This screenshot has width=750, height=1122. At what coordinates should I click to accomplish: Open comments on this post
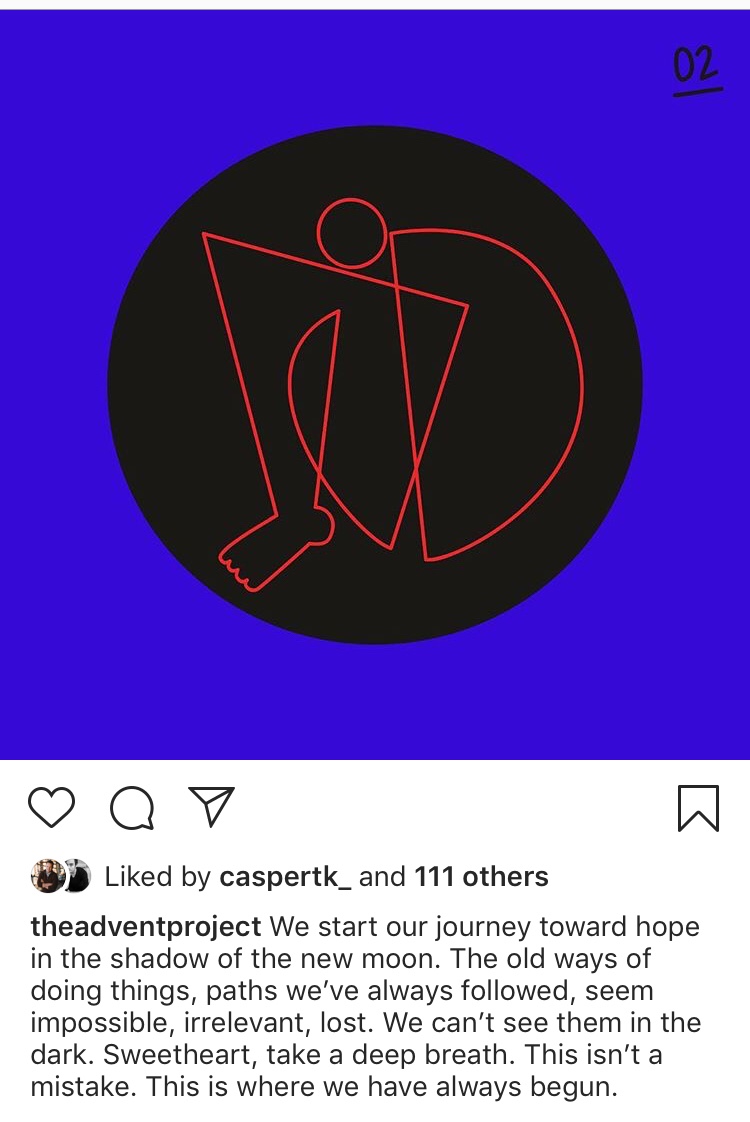click(x=132, y=807)
